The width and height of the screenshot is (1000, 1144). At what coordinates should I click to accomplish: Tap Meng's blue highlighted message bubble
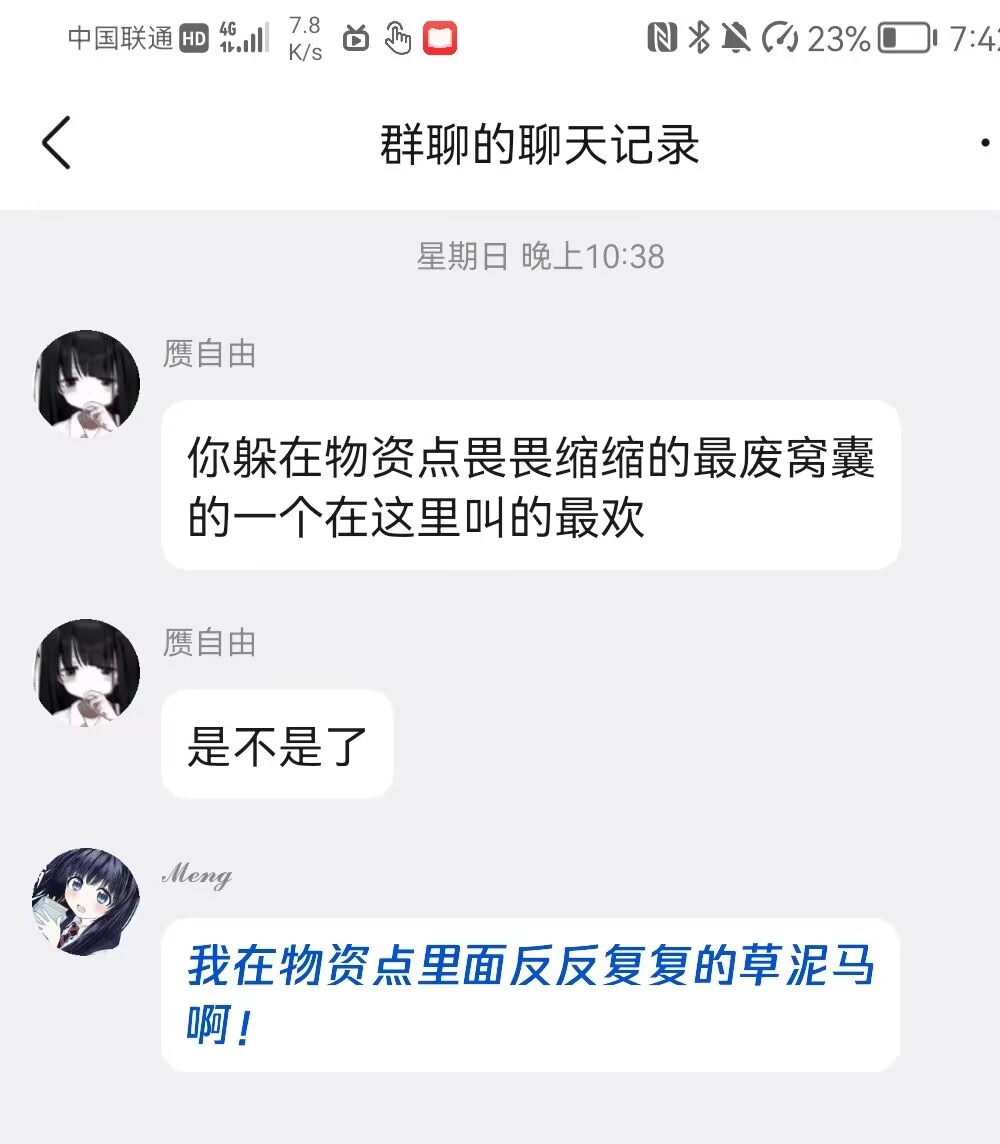[x=532, y=995]
